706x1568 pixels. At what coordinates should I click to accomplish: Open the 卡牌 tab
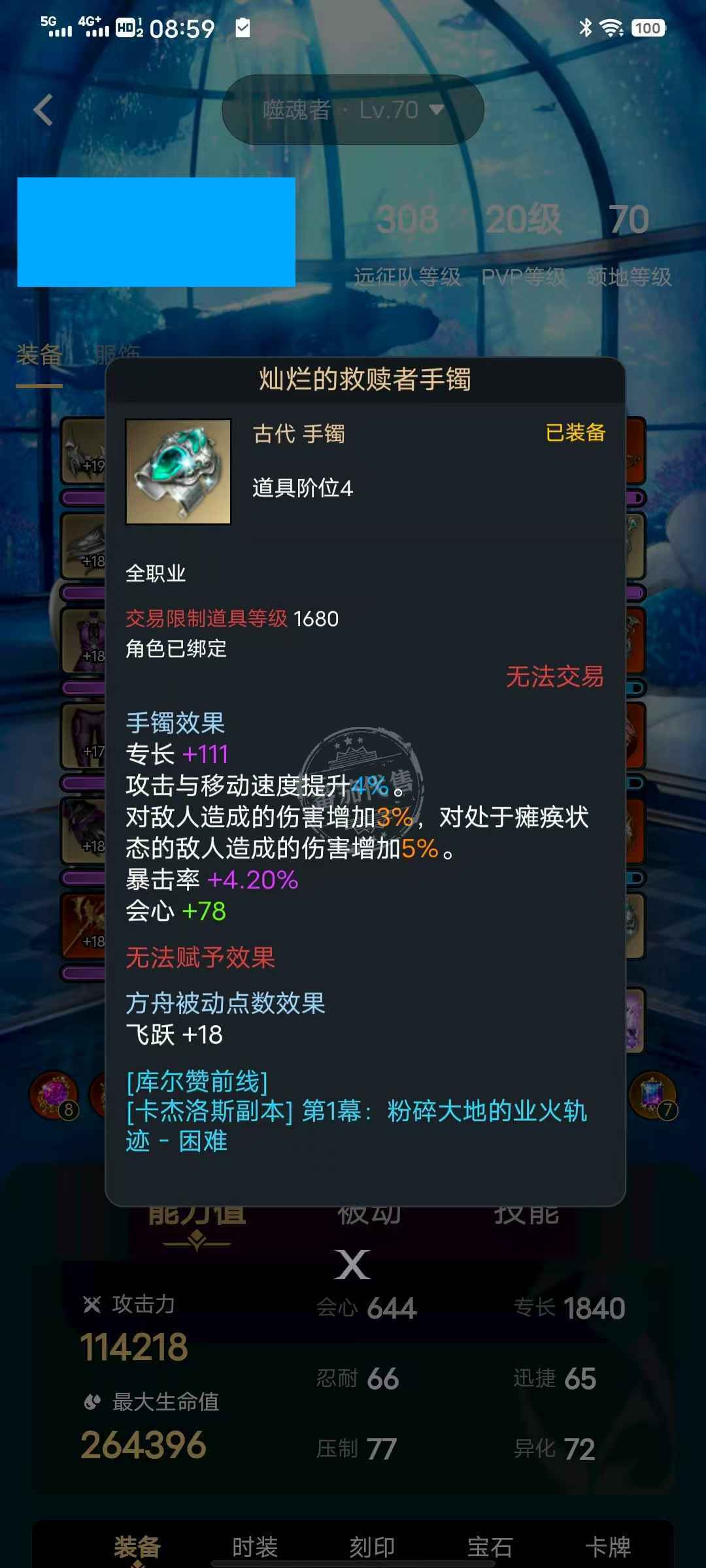(x=607, y=1547)
